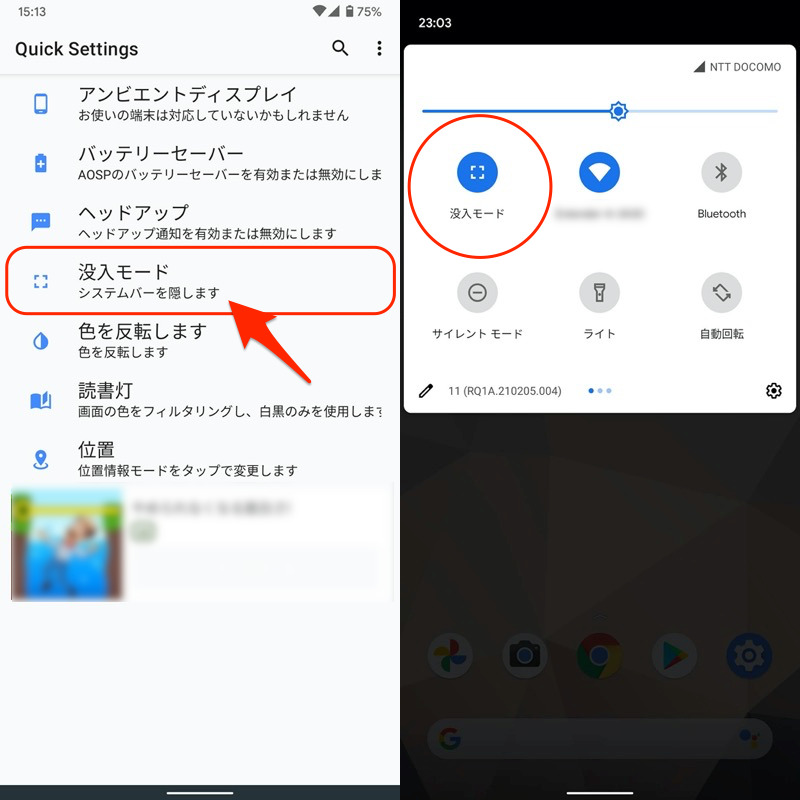
Task: Open the 没入モード row hiding system bars
Action: 200,281
